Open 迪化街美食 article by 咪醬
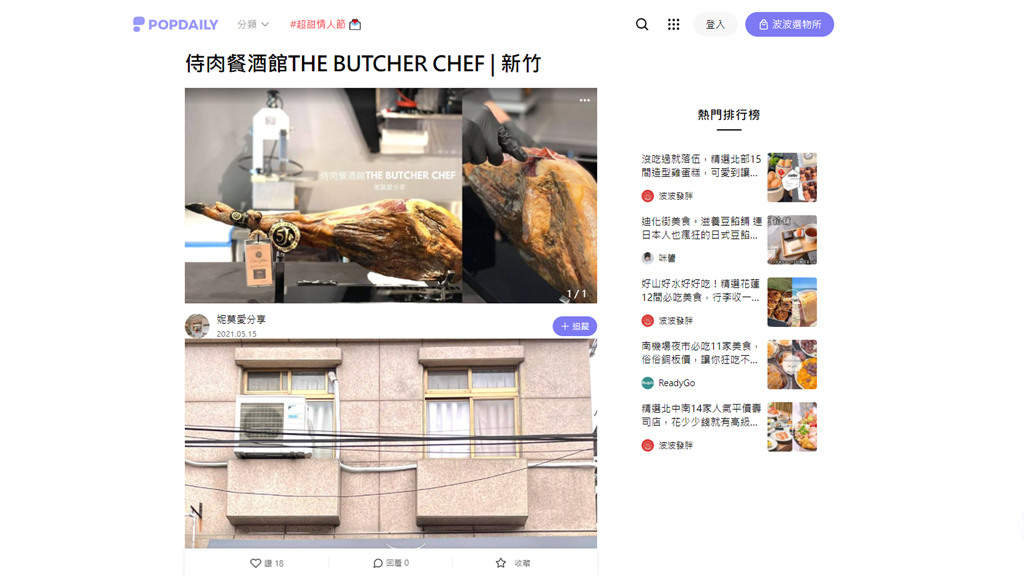 click(x=701, y=227)
